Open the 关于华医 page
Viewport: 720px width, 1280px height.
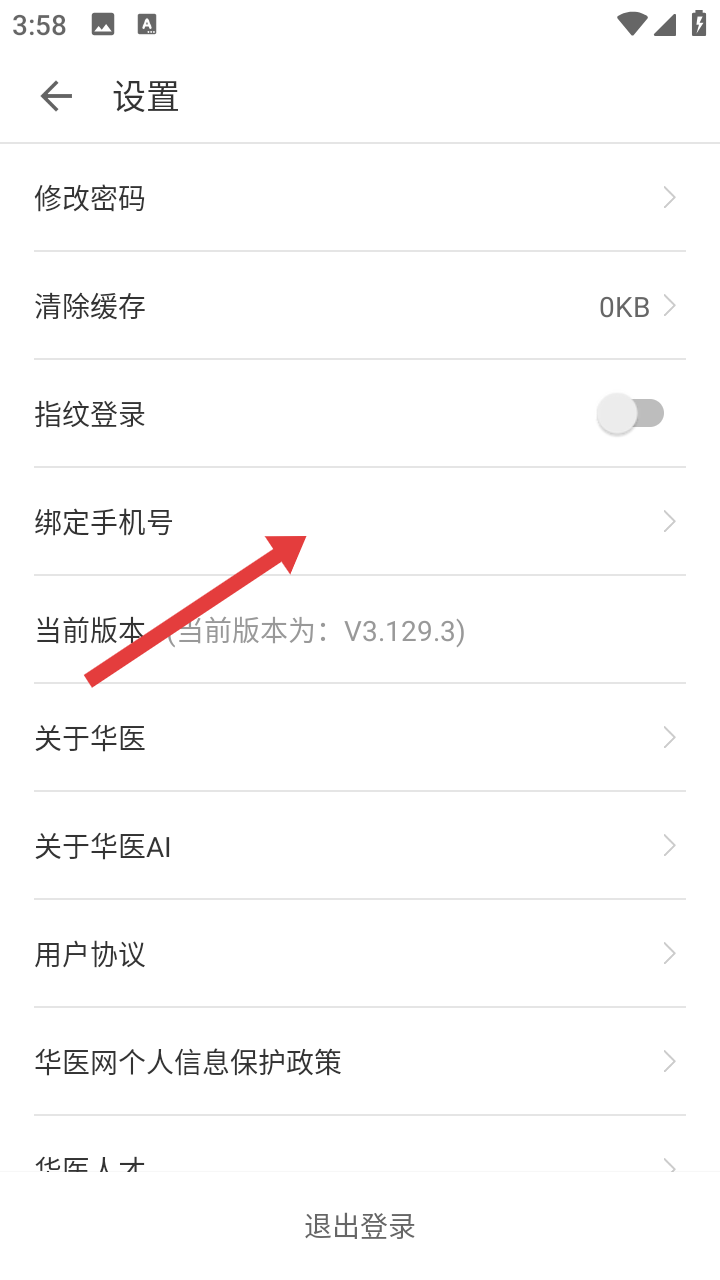360,738
